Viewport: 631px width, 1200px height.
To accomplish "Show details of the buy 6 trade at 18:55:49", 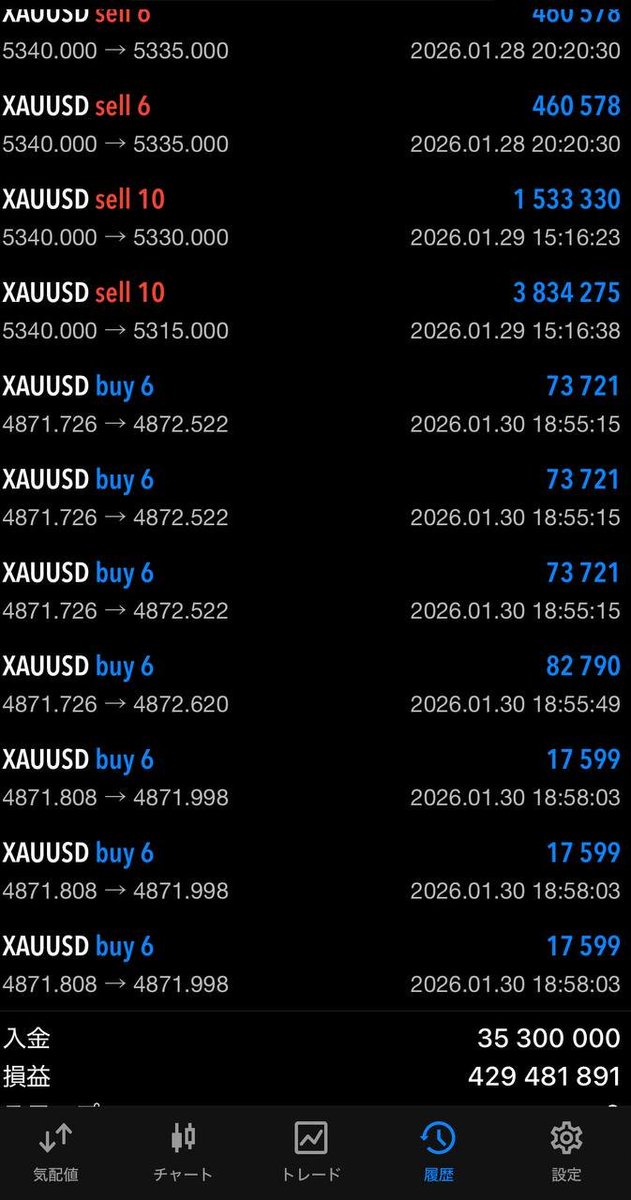I will (315, 685).
